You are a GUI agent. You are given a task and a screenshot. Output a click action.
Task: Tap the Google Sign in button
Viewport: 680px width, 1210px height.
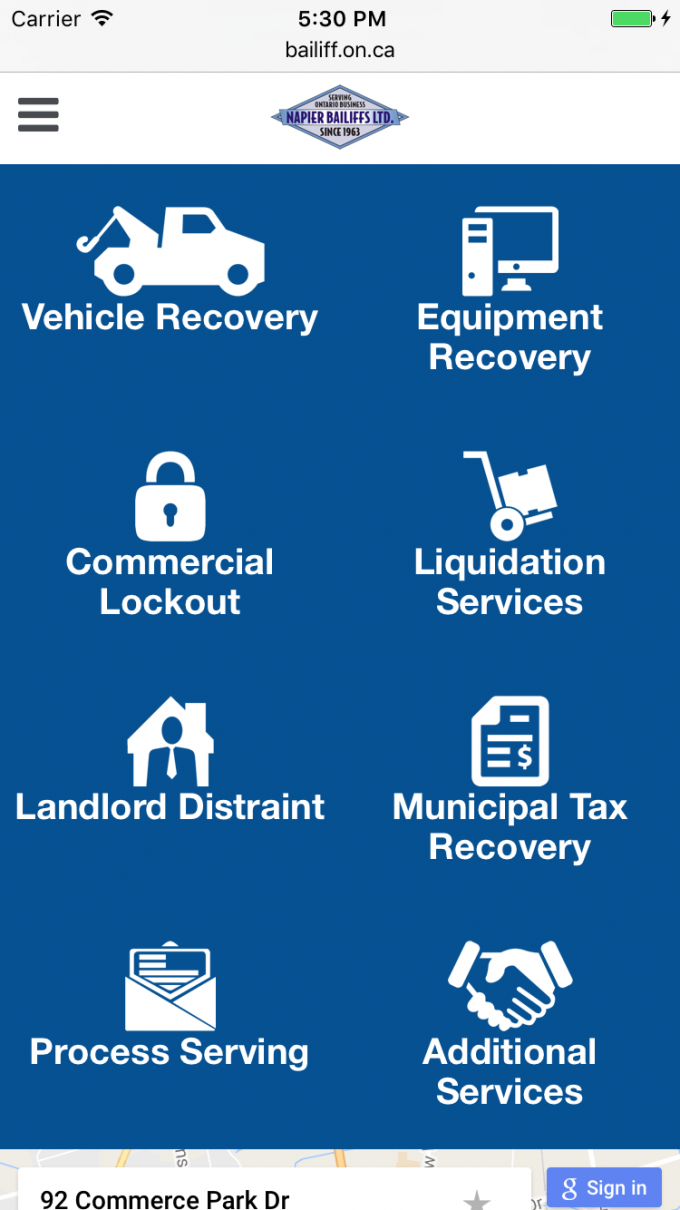click(x=604, y=1188)
